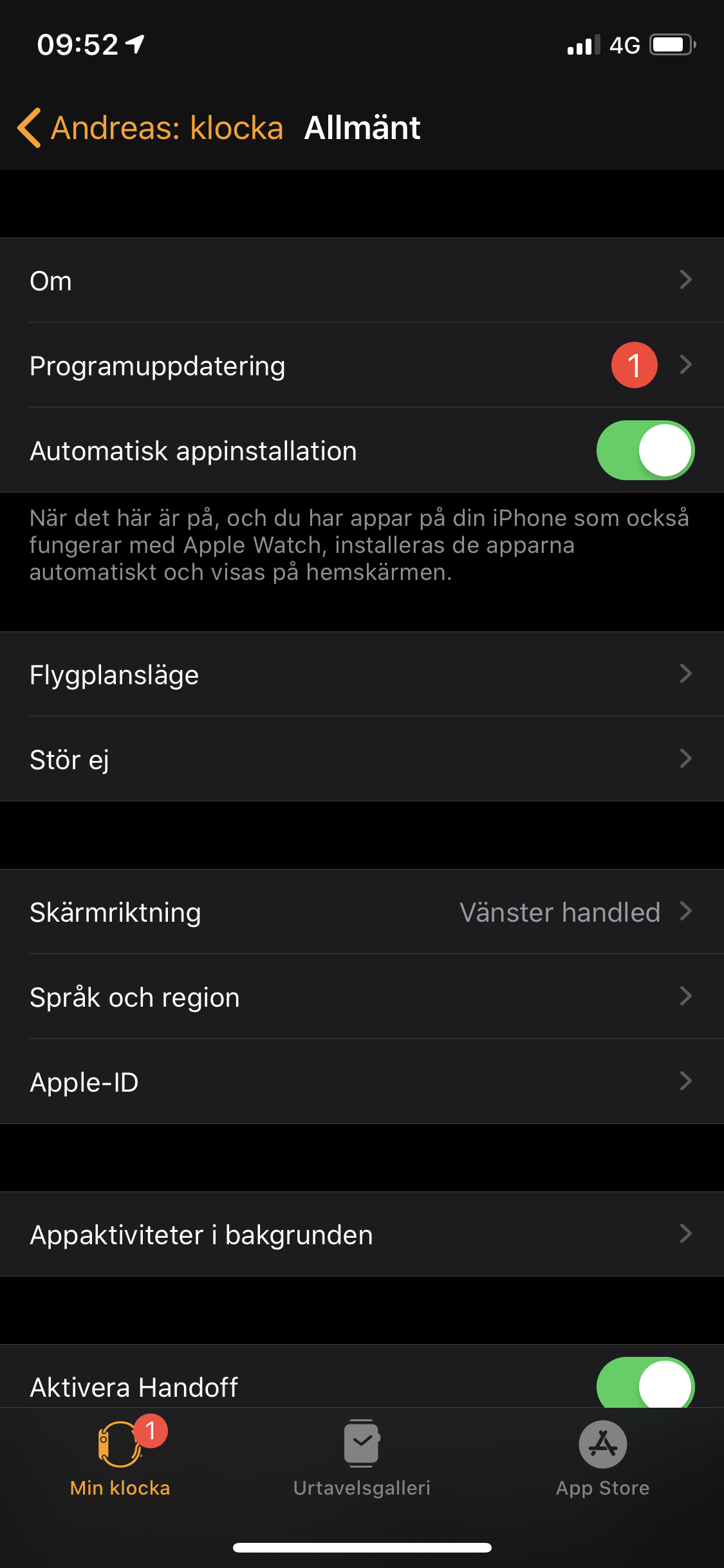Open Apple-ID settings
Image resolution: width=724 pixels, height=1568 pixels.
362,1082
